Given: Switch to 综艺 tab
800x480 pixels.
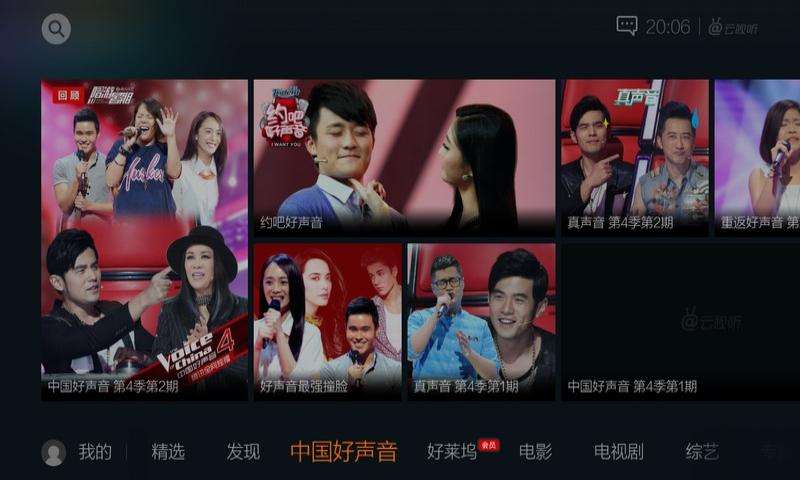Looking at the screenshot, I should (702, 452).
